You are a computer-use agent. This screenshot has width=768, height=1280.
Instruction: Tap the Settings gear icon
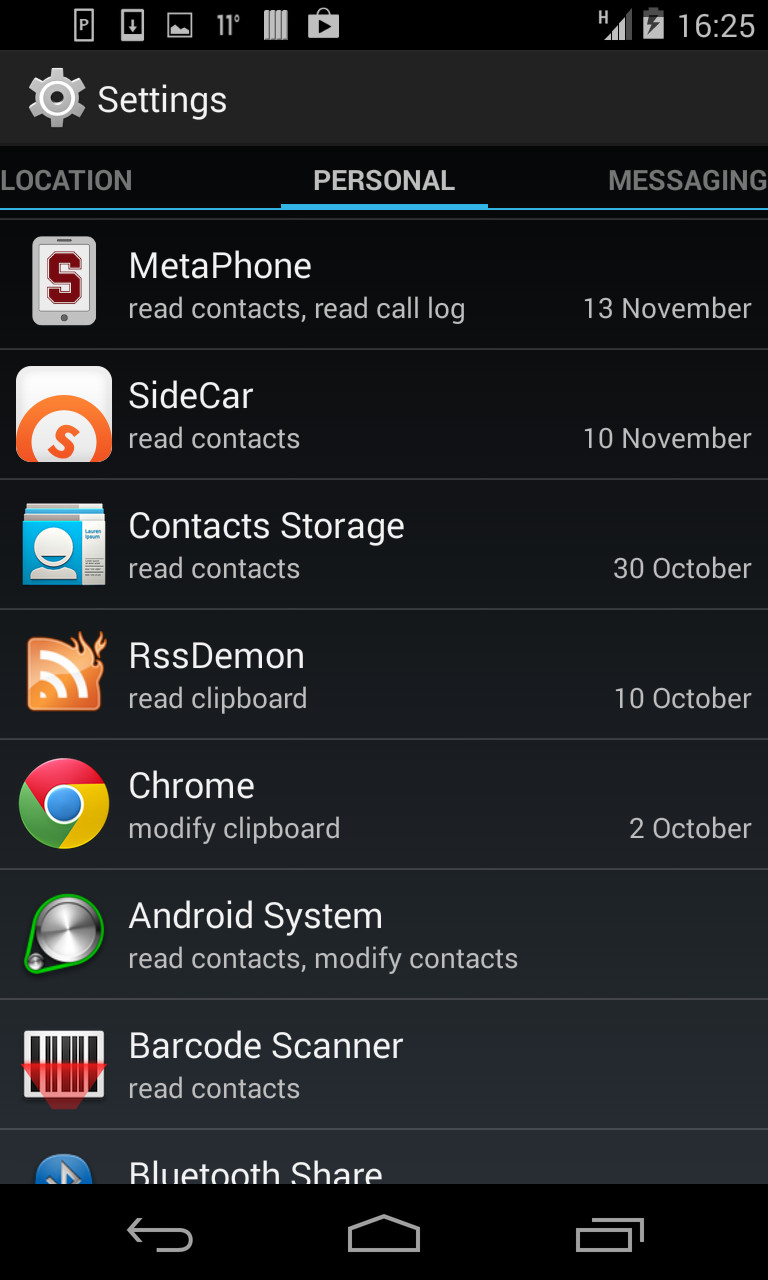pos(56,97)
